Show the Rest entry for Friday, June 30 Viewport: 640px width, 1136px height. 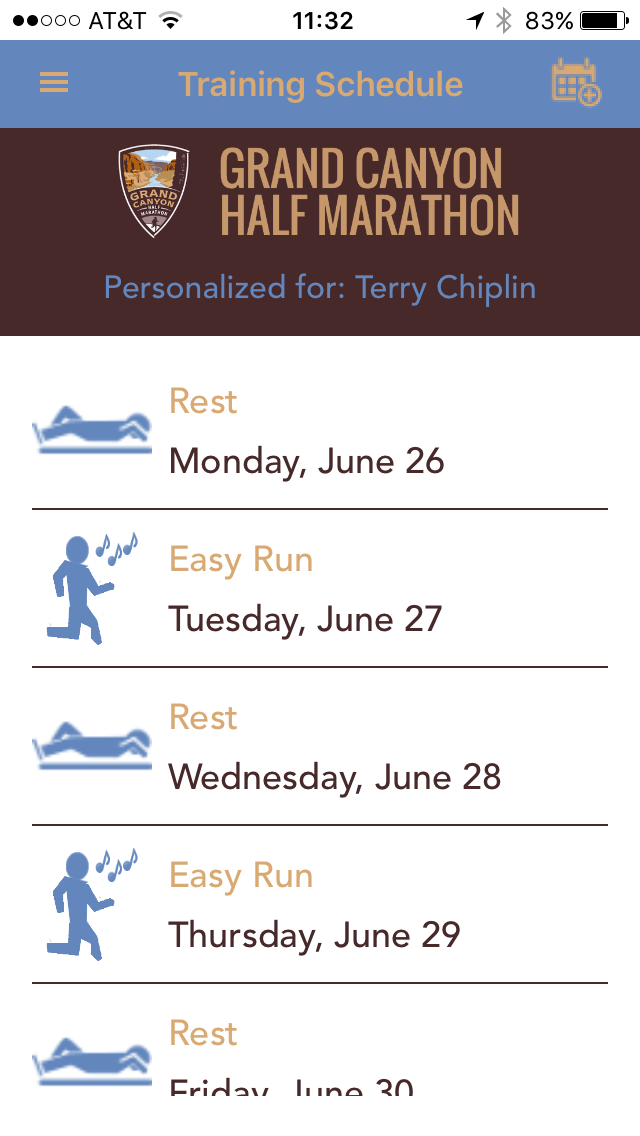click(320, 1052)
